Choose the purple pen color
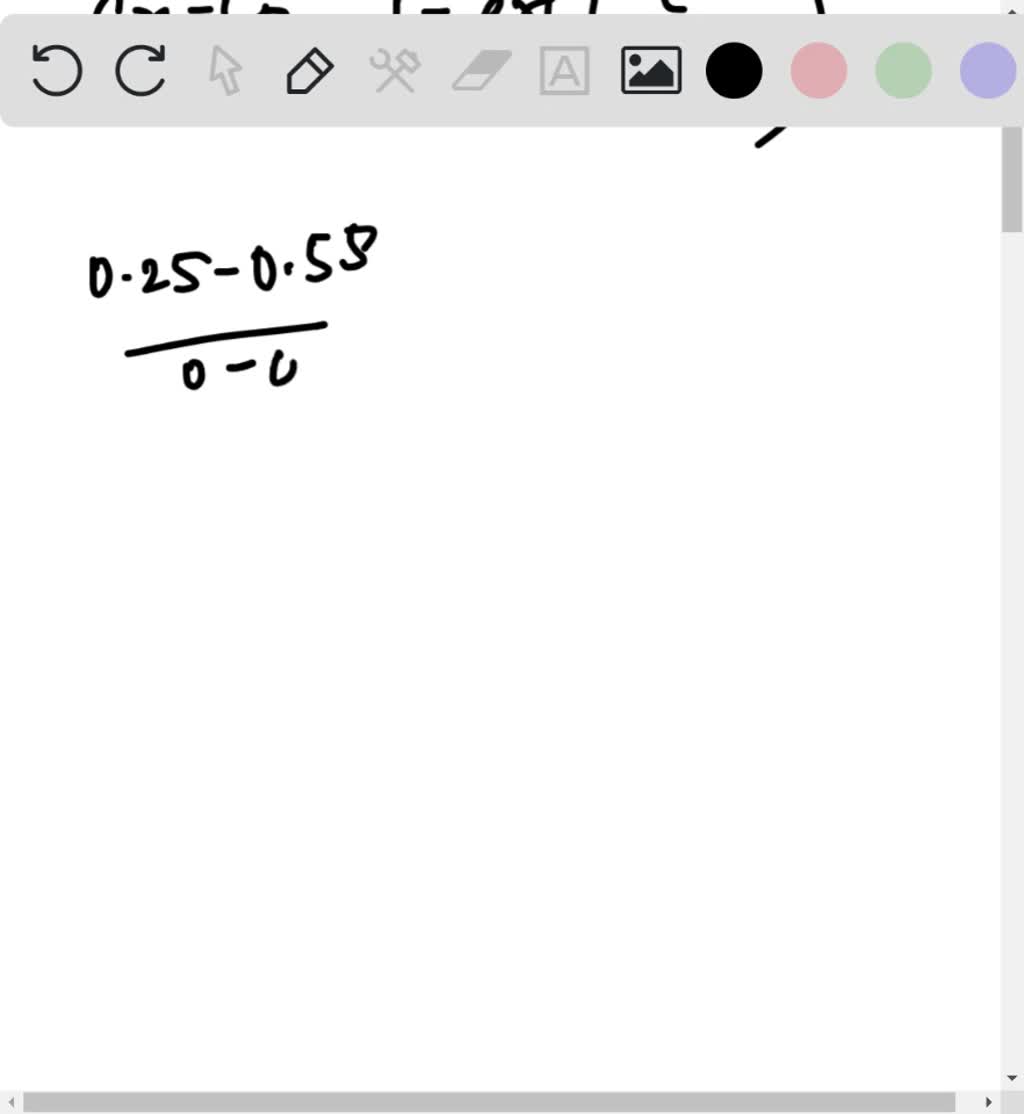1024x1114 pixels. click(x=987, y=72)
